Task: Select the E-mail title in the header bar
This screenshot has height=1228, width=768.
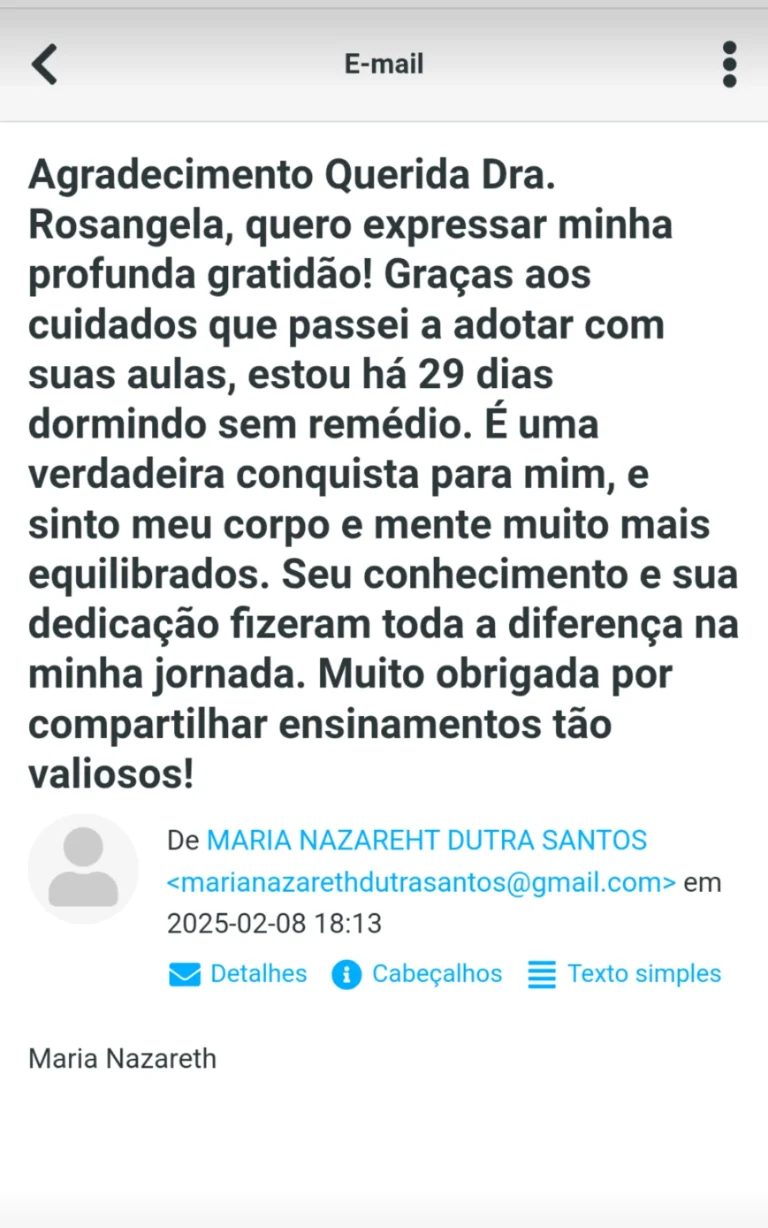Action: click(383, 63)
